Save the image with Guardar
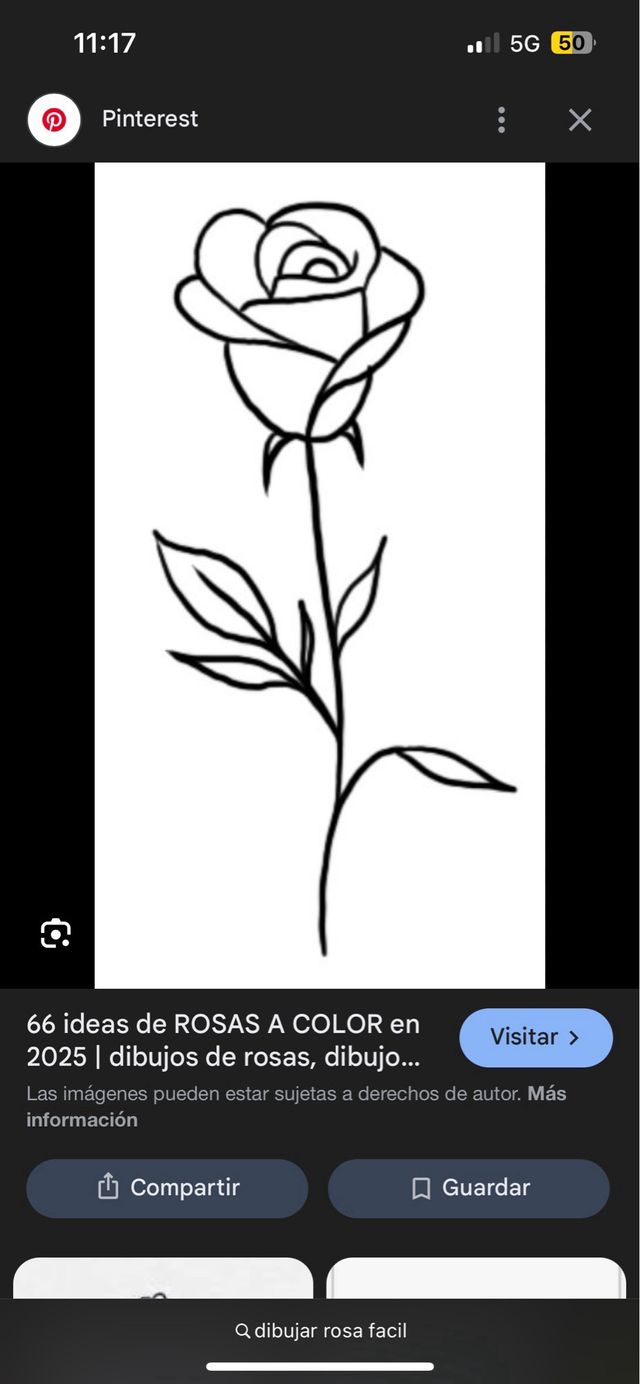Screen dimensions: 640x1384 468,1188
